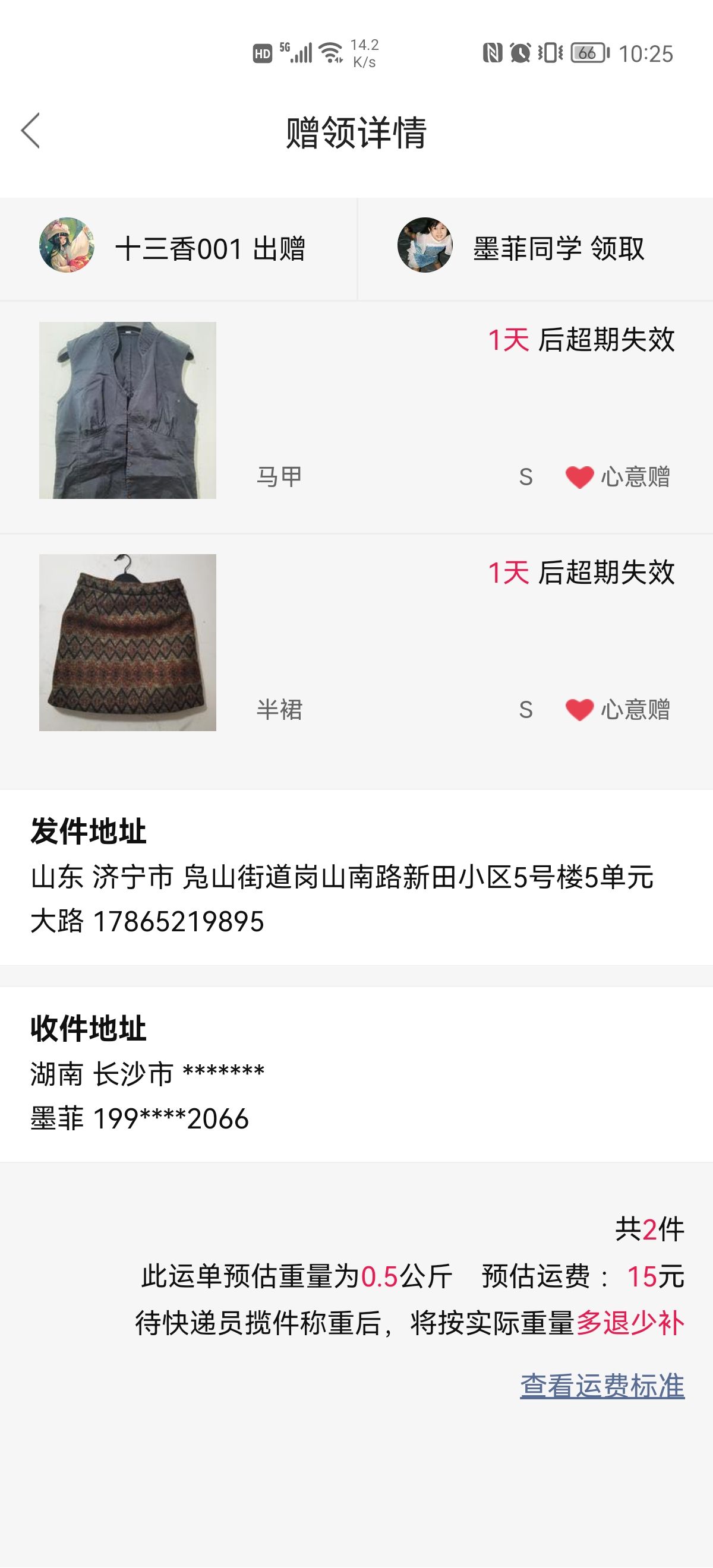Open the 查看运费标准 link
Viewport: 713px width, 1568px height.
click(602, 1386)
